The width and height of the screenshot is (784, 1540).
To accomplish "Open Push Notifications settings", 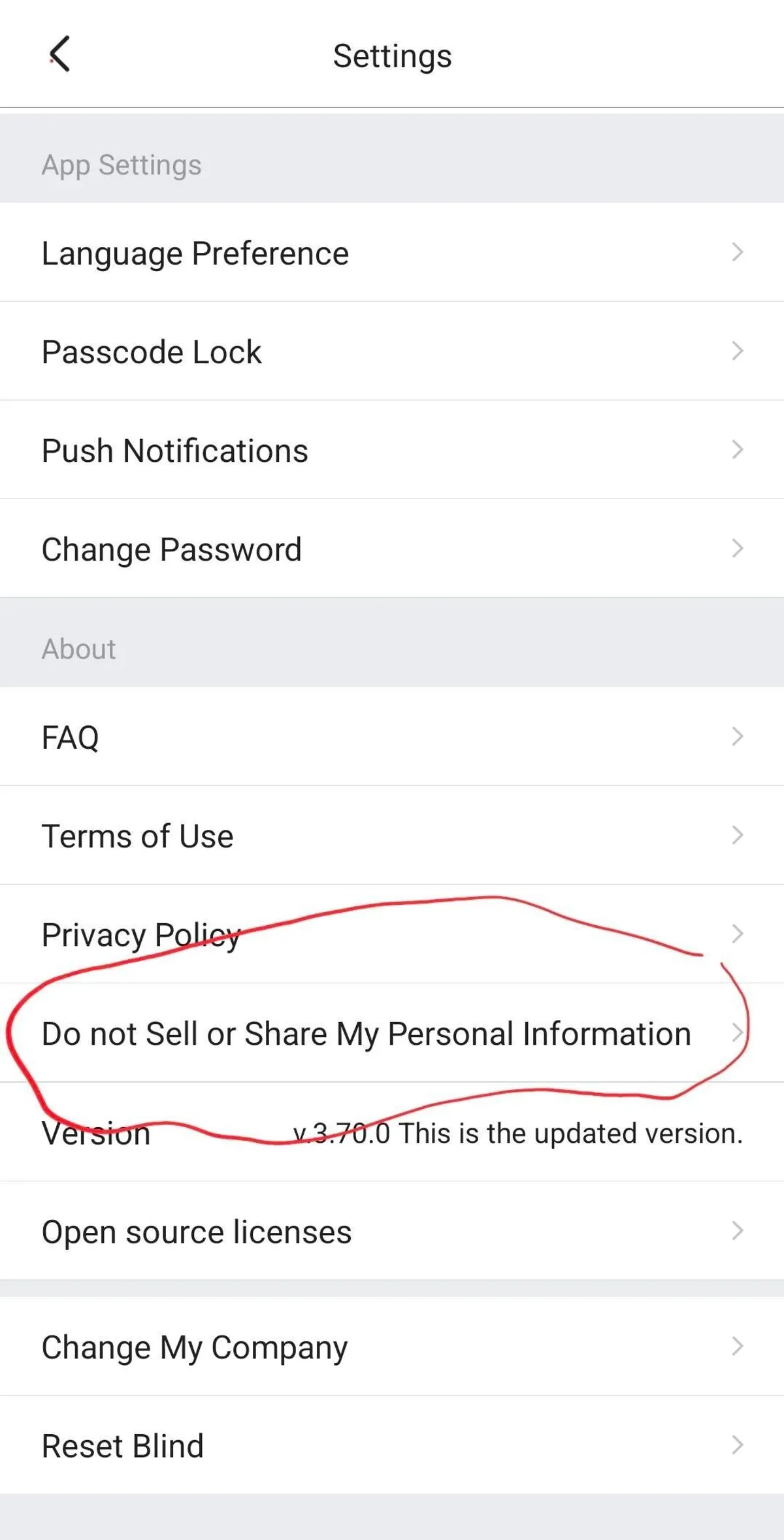I will tap(392, 450).
